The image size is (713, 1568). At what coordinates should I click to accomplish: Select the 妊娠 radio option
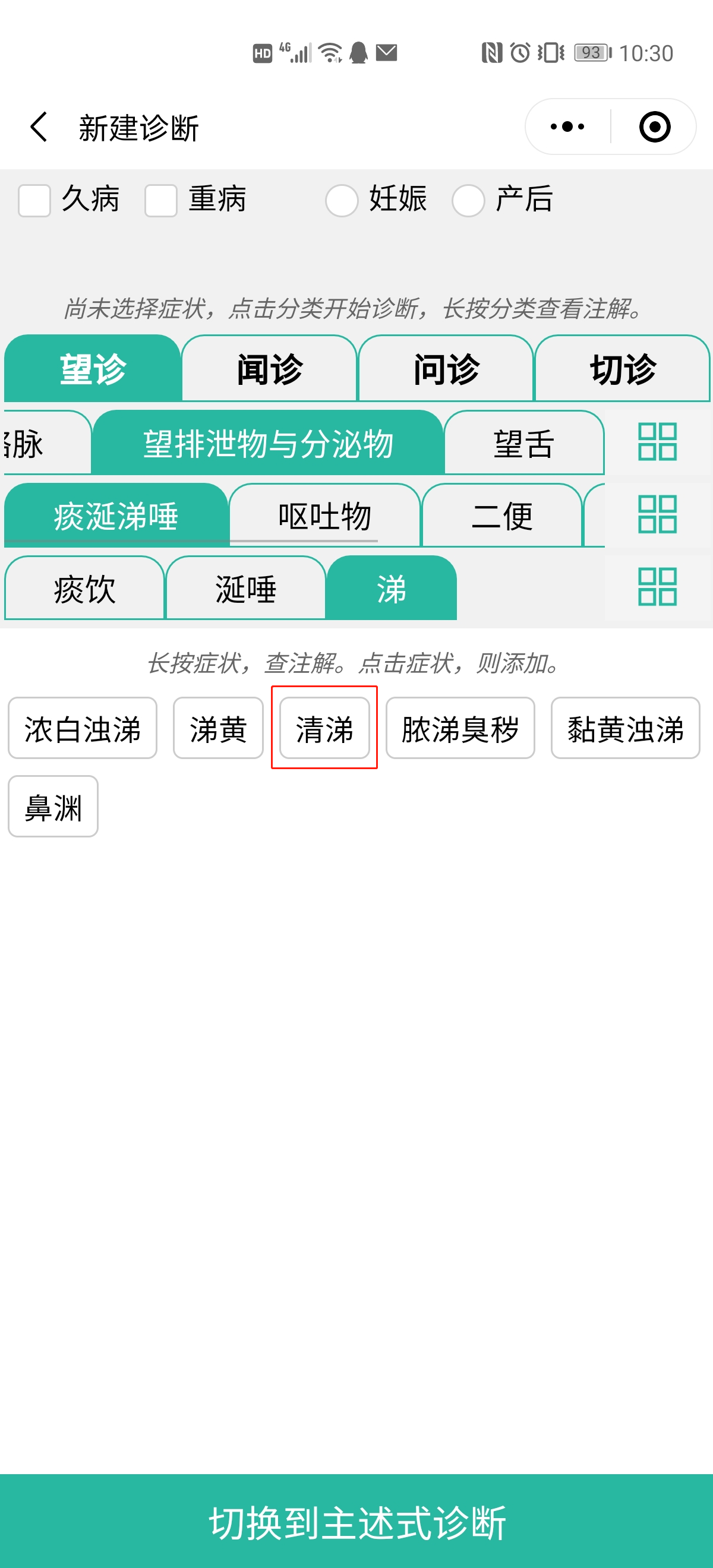[x=342, y=200]
